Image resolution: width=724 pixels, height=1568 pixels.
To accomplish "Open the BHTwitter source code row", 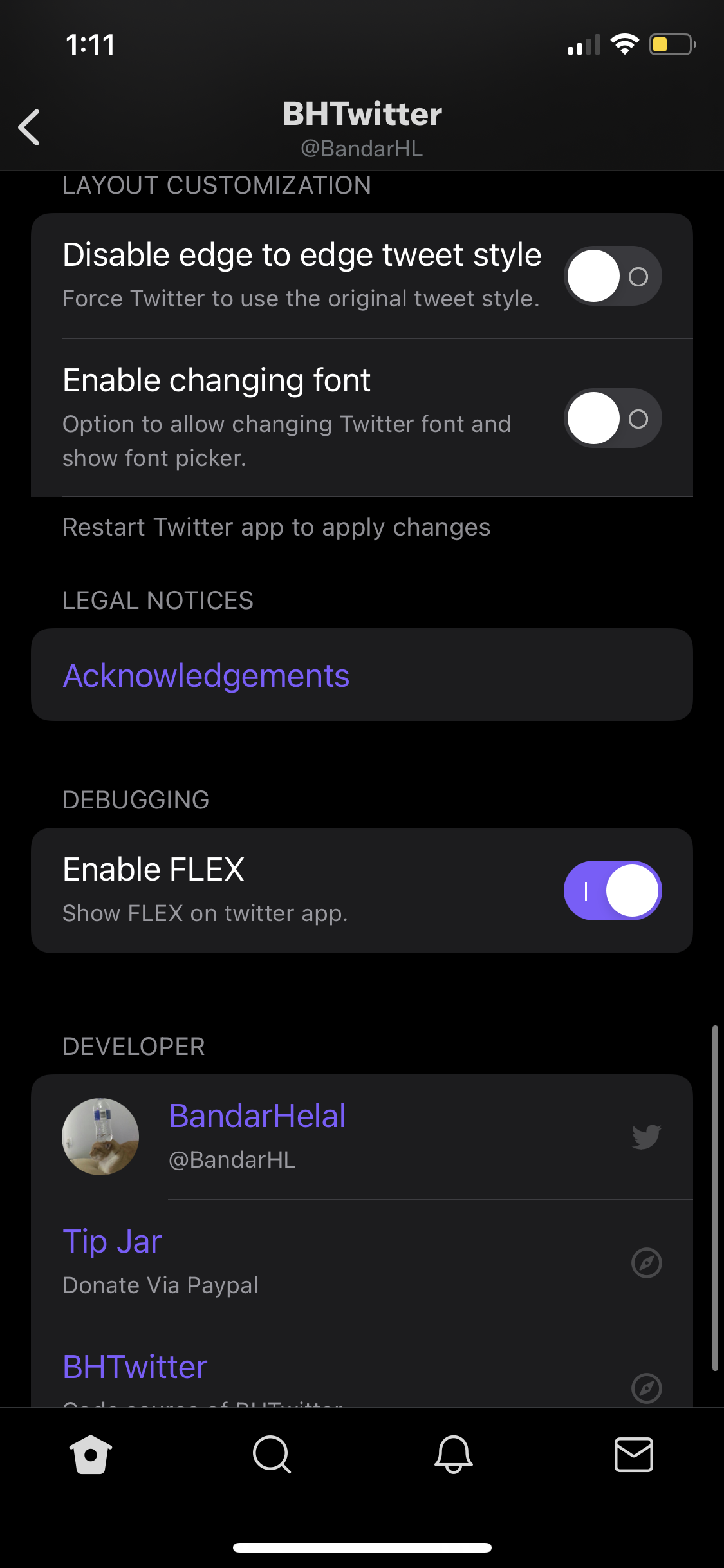I will coord(362,1367).
